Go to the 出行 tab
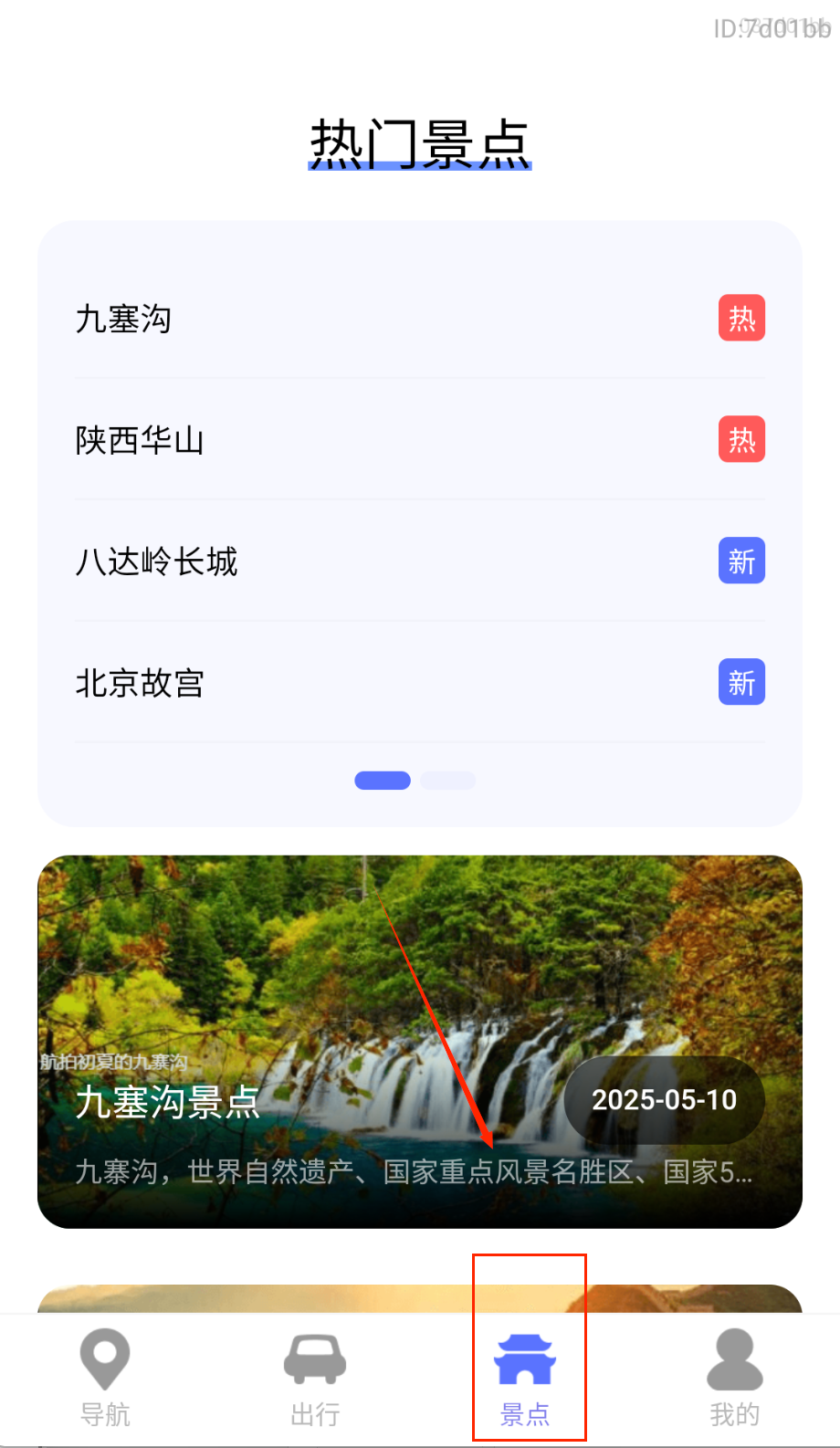This screenshot has height=1448, width=840. tap(315, 1378)
